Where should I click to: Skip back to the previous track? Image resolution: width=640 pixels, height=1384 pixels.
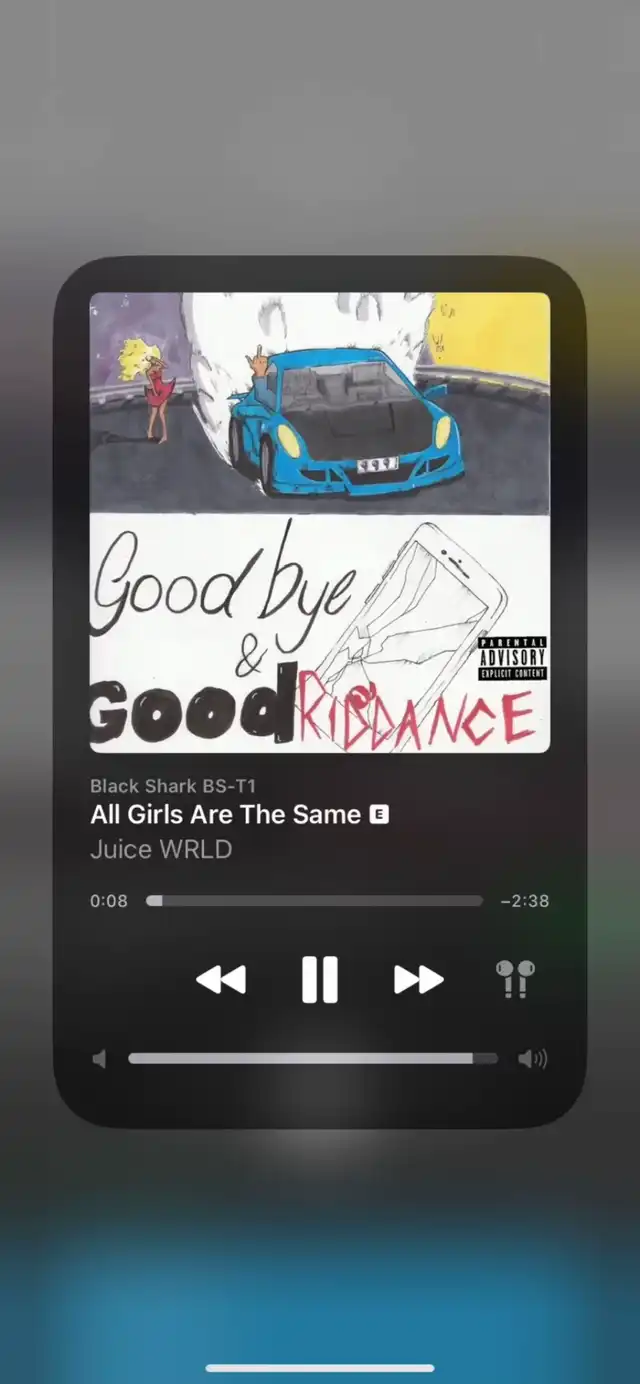pos(221,979)
